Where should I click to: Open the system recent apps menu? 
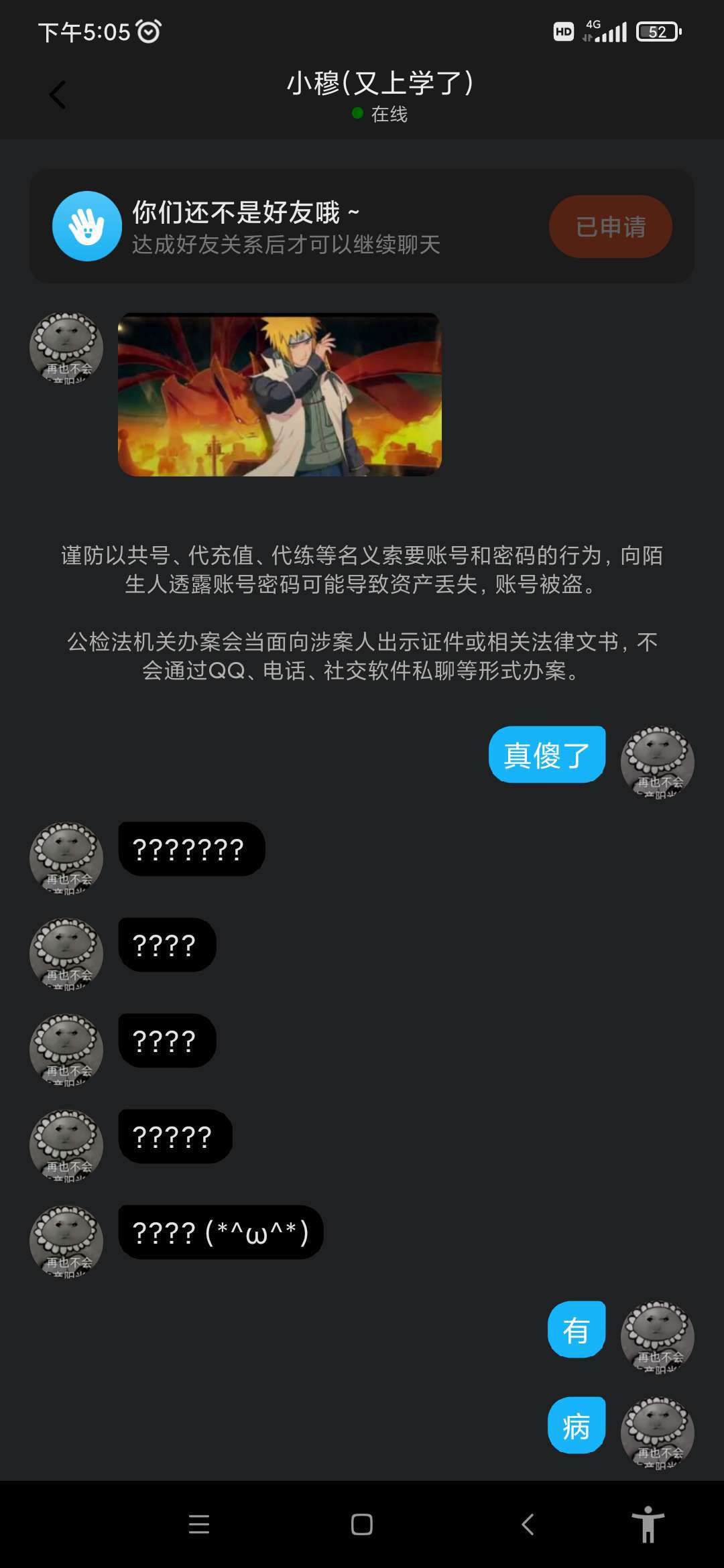[199, 1524]
